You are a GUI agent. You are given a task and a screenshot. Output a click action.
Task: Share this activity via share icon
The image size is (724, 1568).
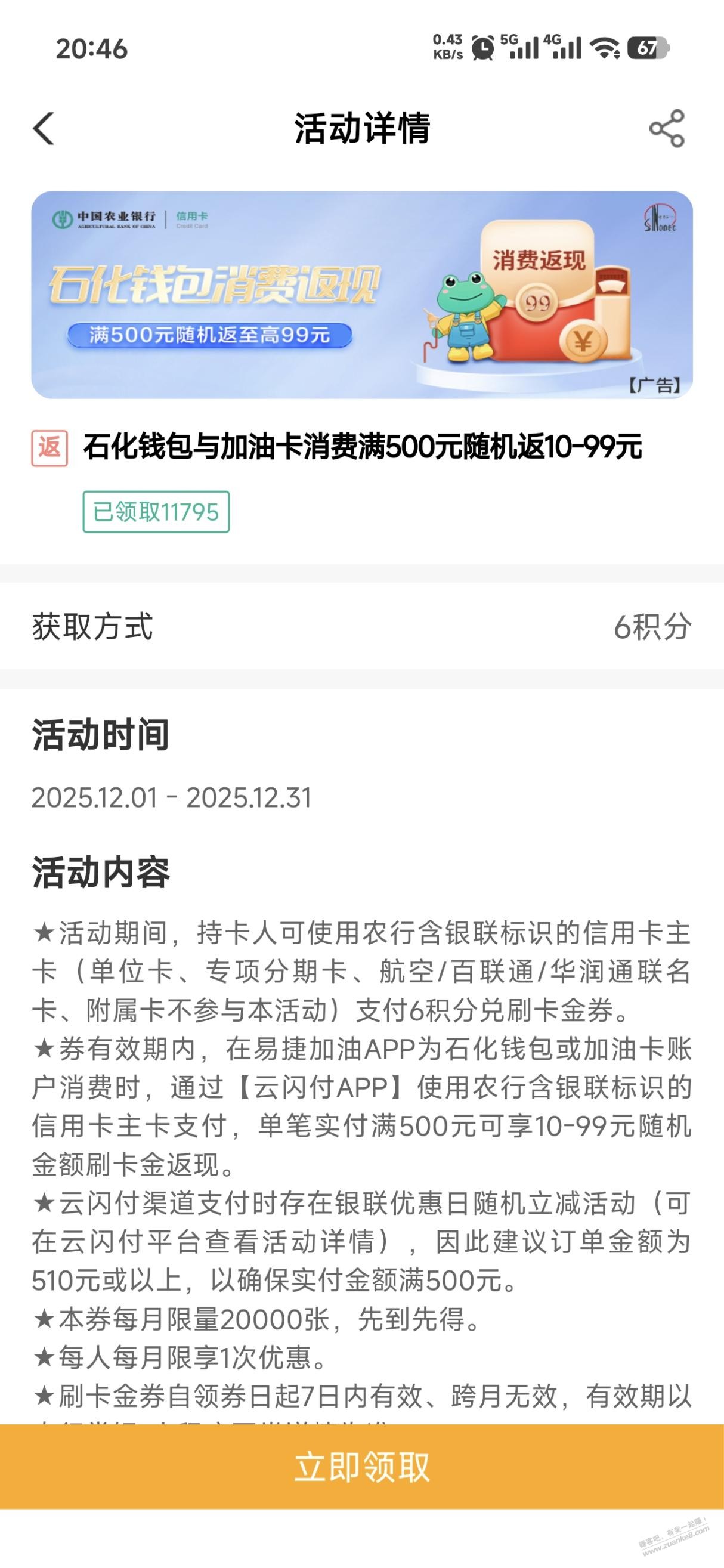tap(667, 128)
